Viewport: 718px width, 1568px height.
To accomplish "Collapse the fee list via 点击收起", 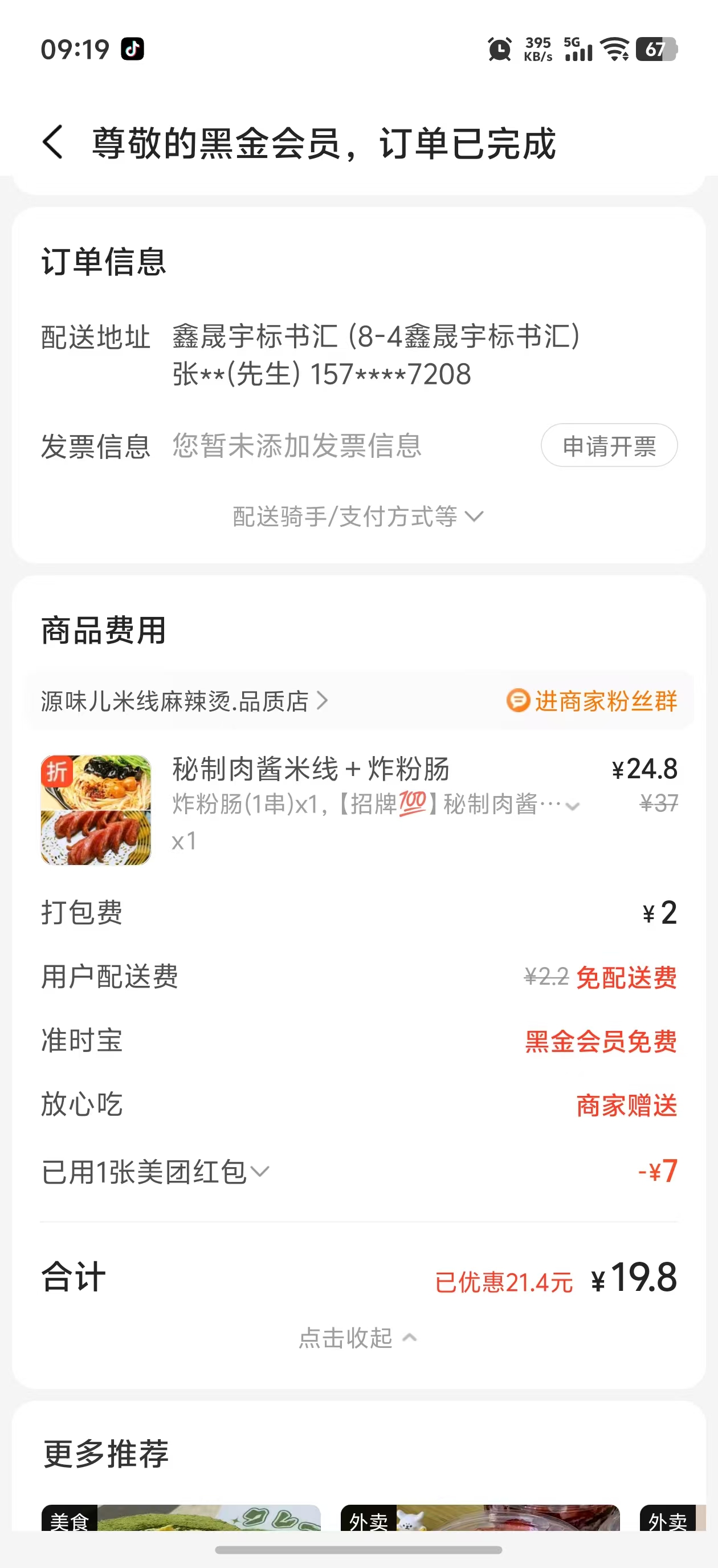I will point(358,1338).
